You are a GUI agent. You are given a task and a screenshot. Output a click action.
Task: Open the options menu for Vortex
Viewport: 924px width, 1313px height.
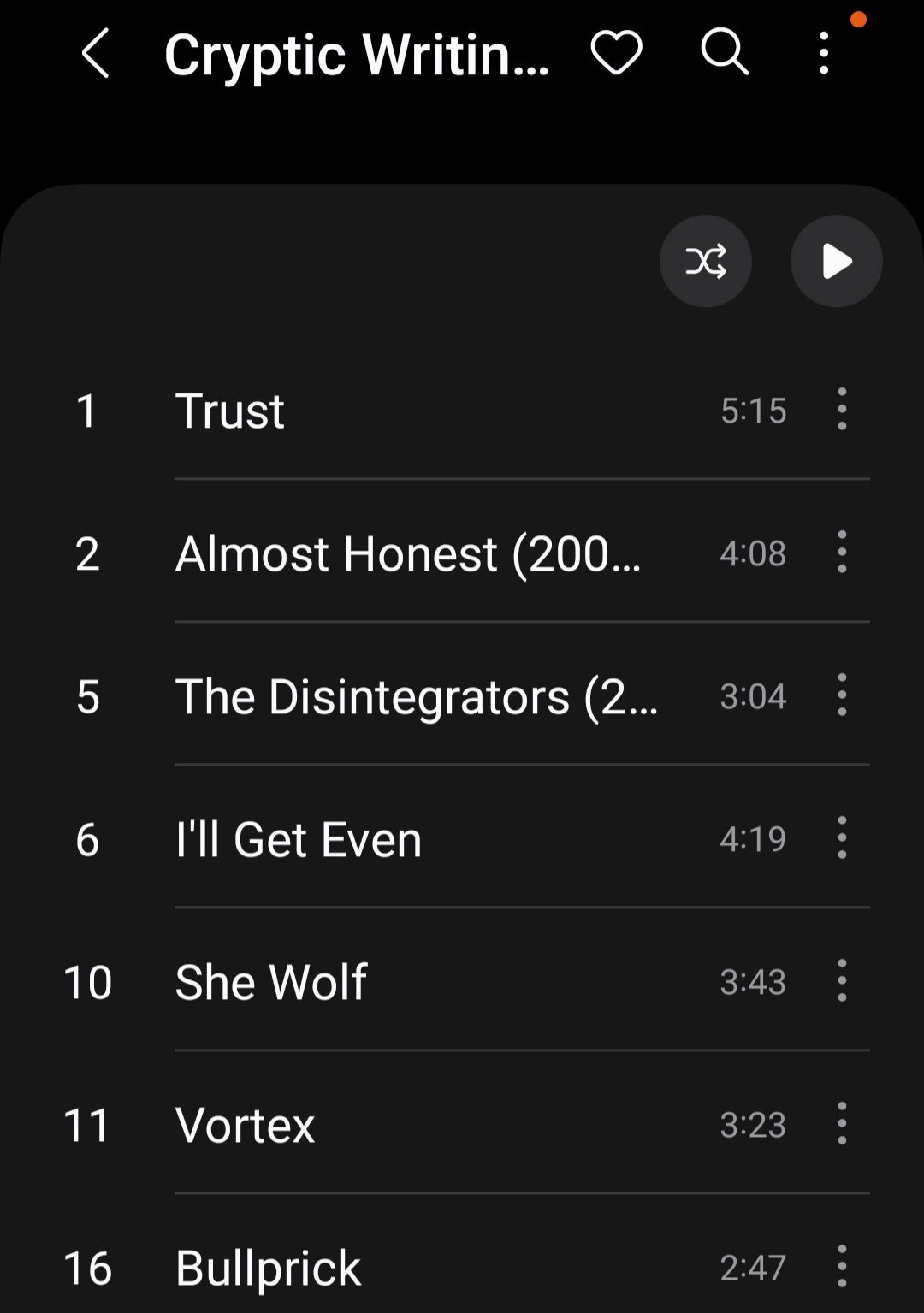click(842, 1123)
